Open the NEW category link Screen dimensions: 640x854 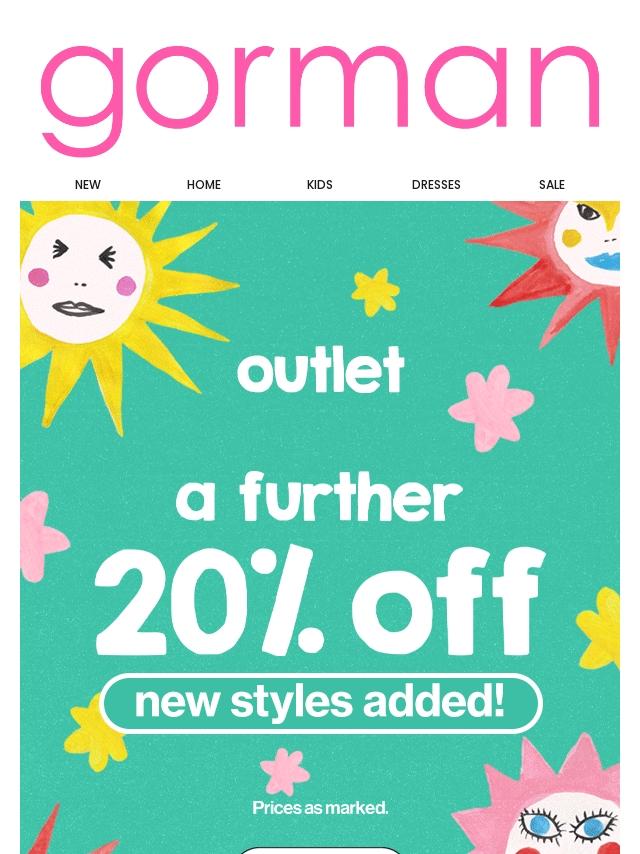(x=88, y=185)
